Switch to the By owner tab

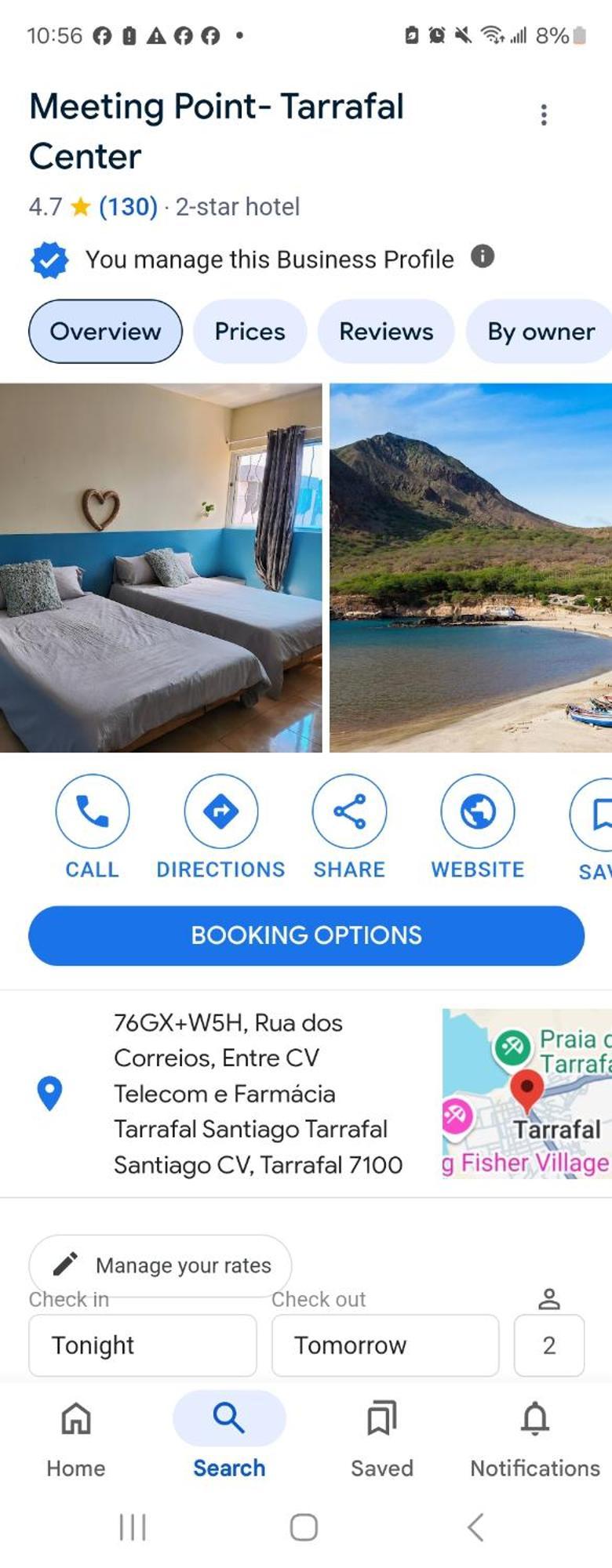(540, 331)
